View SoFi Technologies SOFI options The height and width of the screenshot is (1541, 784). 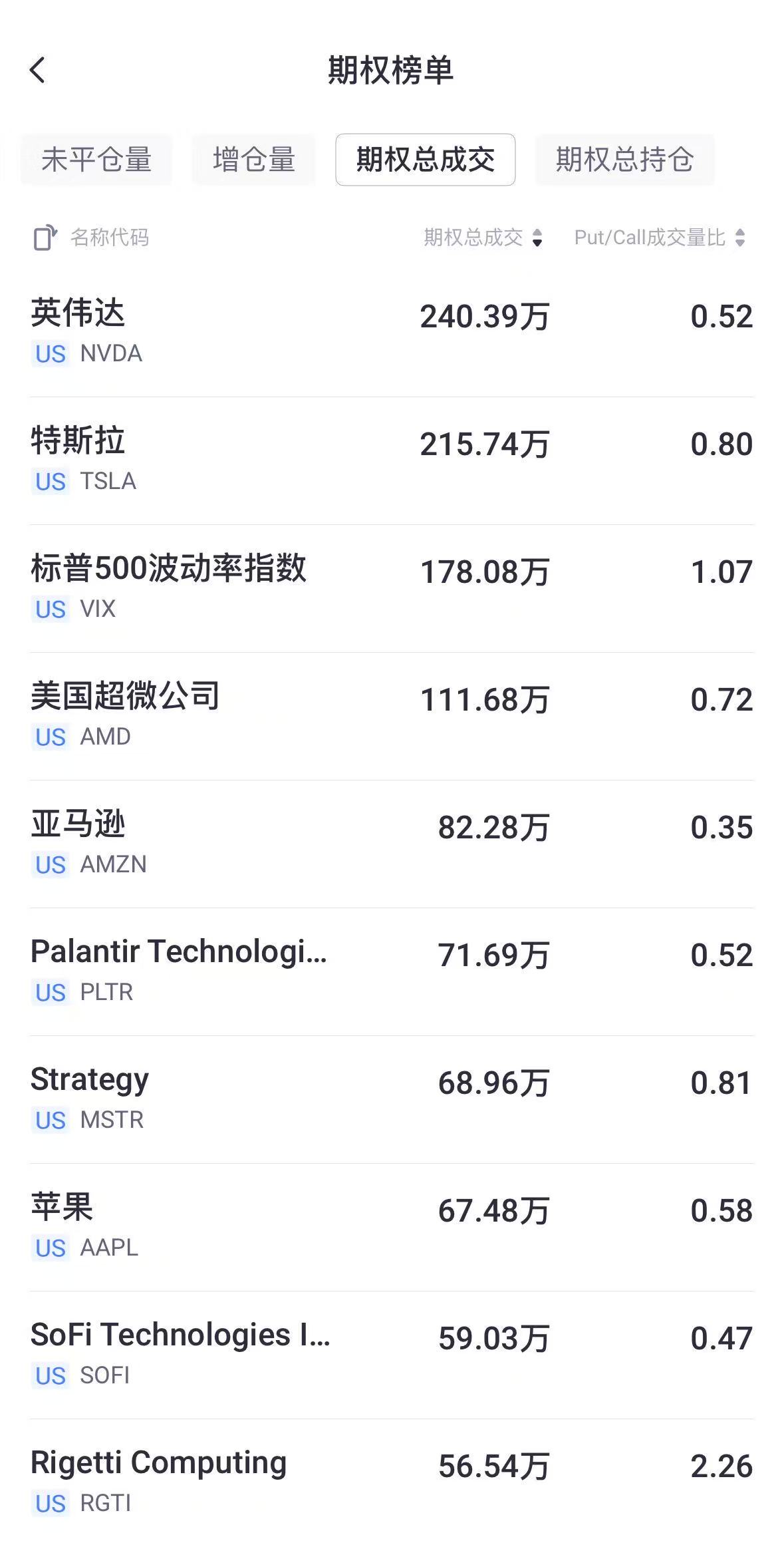[x=392, y=1353]
